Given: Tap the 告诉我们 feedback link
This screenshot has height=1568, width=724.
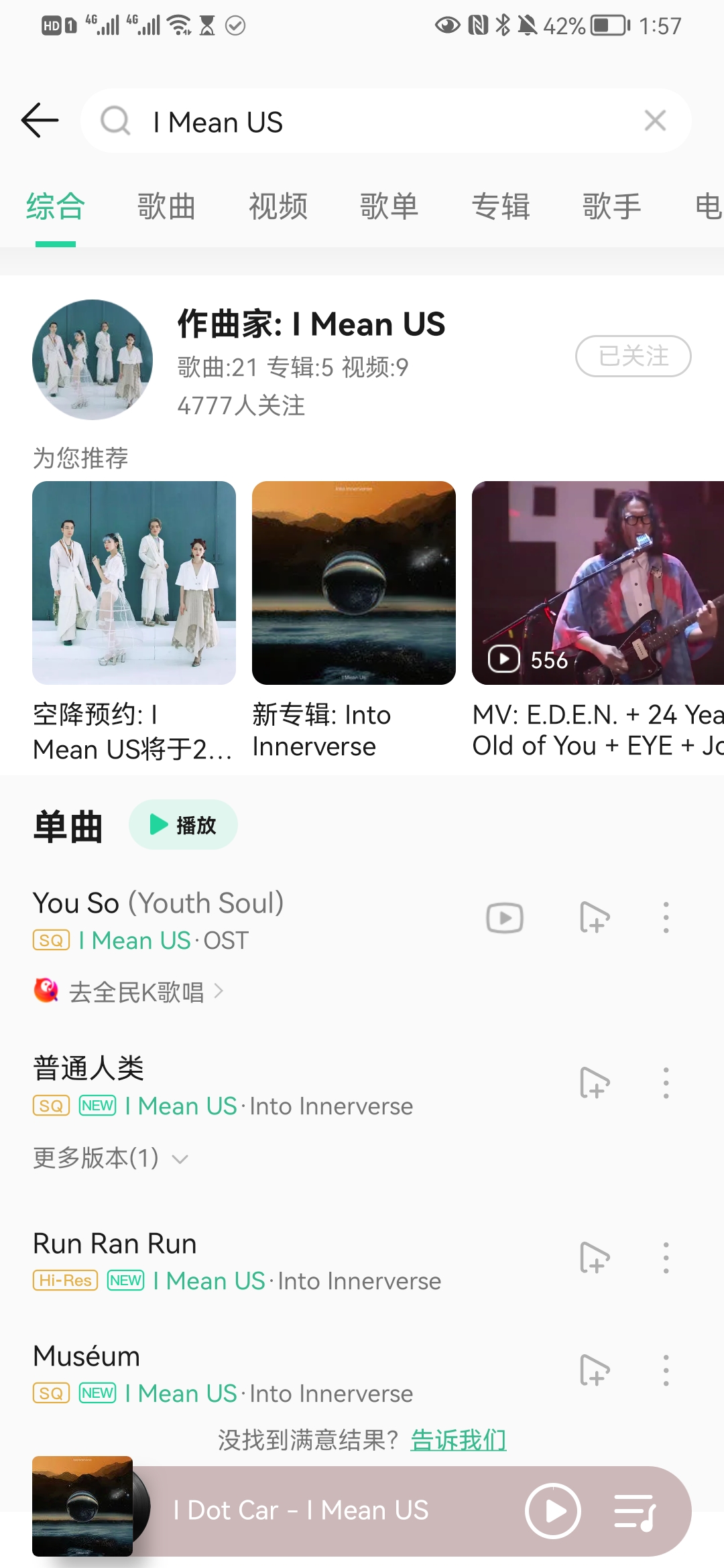Looking at the screenshot, I should click(459, 1439).
